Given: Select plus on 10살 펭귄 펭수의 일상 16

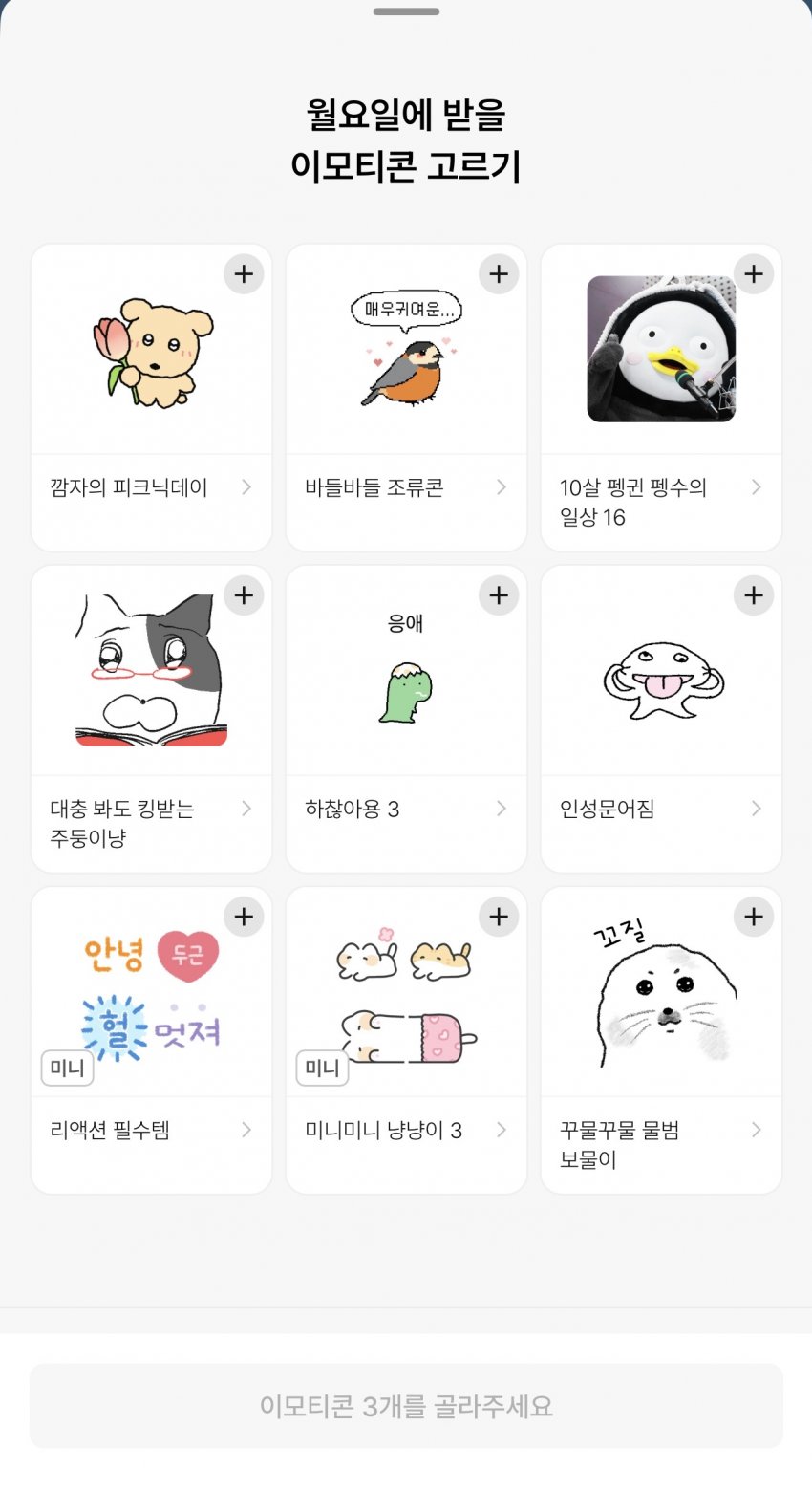Looking at the screenshot, I should tap(754, 274).
